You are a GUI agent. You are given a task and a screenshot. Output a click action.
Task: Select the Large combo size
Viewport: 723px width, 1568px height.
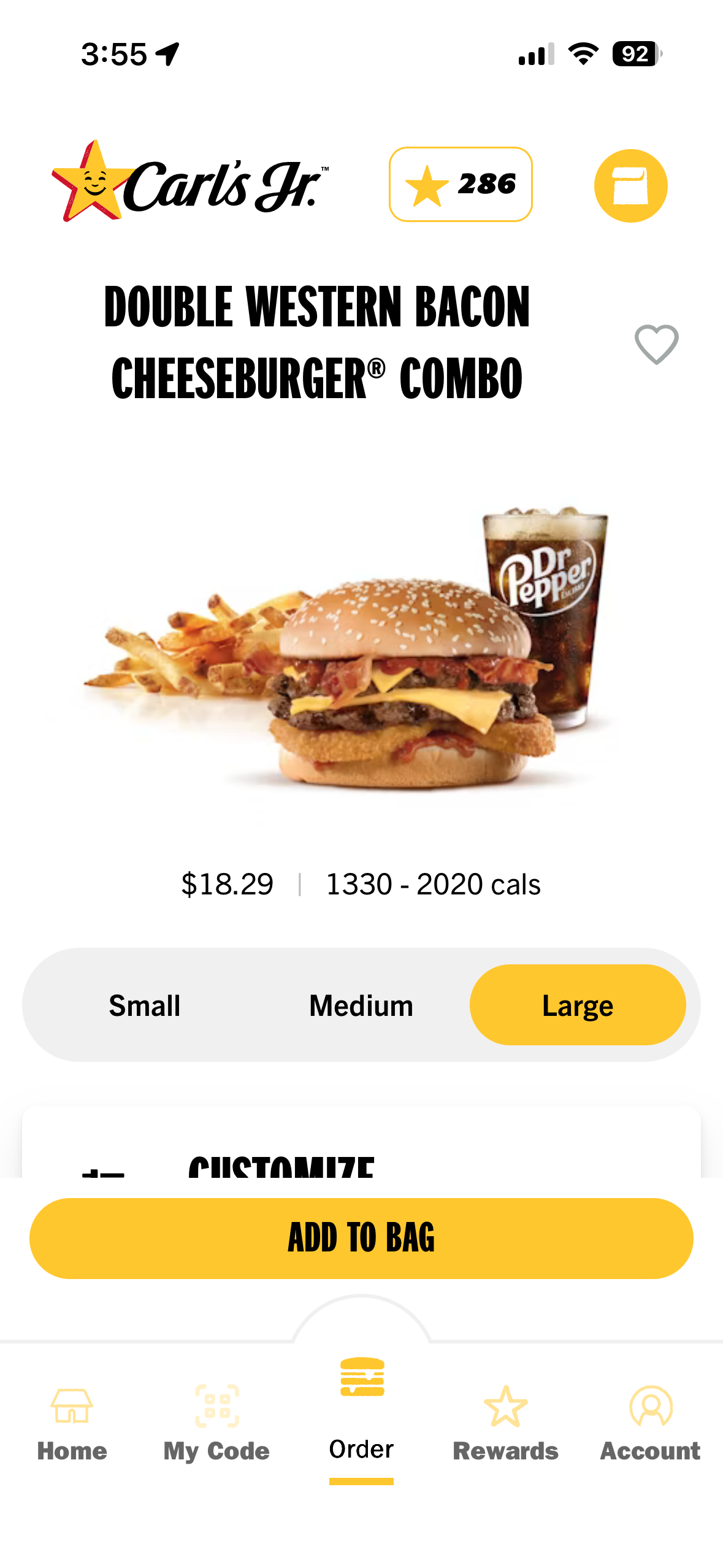[x=577, y=1005]
